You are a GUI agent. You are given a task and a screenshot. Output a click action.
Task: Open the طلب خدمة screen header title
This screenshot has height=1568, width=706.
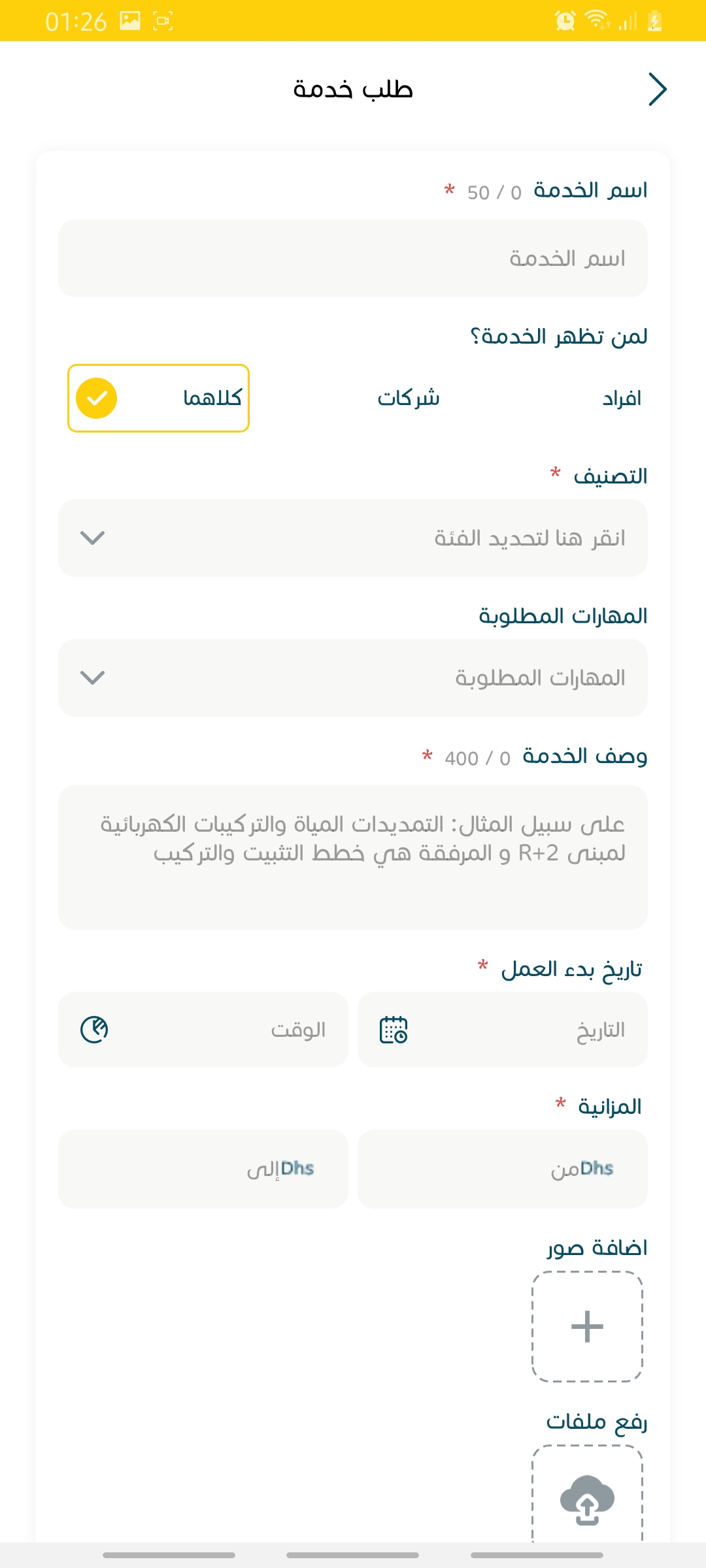(353, 90)
